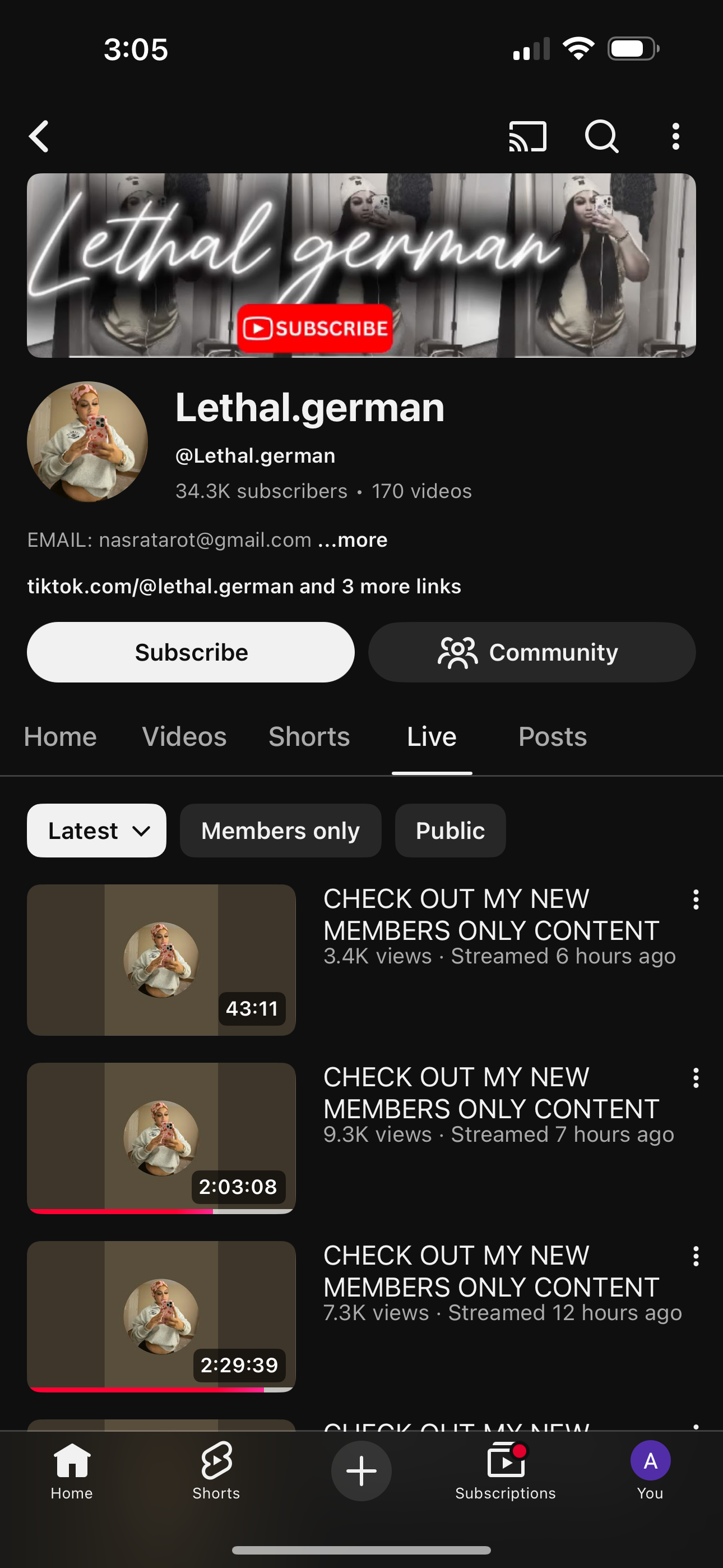The height and width of the screenshot is (1568, 723).
Task: Open the Latest sort dropdown
Action: coord(97,830)
